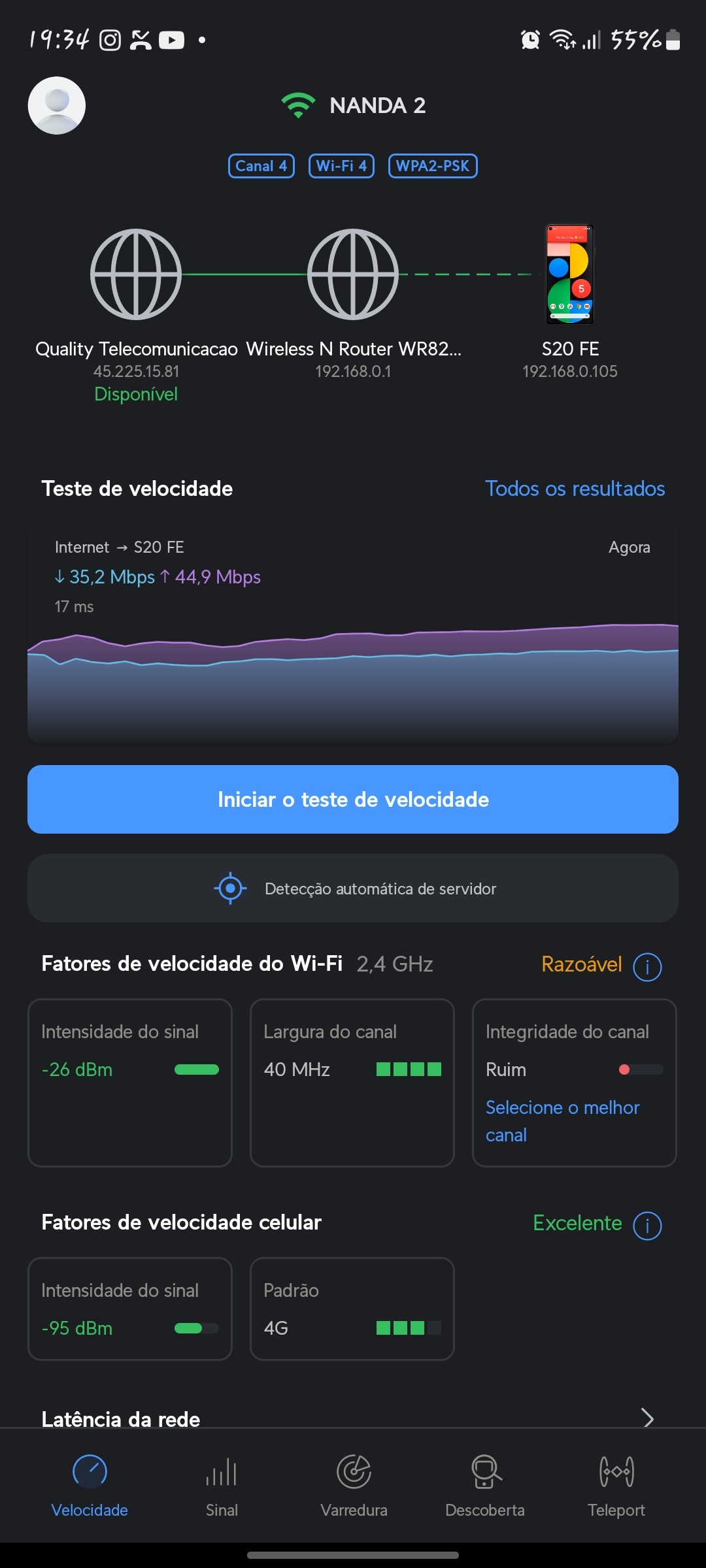706x1568 pixels.
Task: Open Detecção automática de servidor selector
Action: (353, 889)
